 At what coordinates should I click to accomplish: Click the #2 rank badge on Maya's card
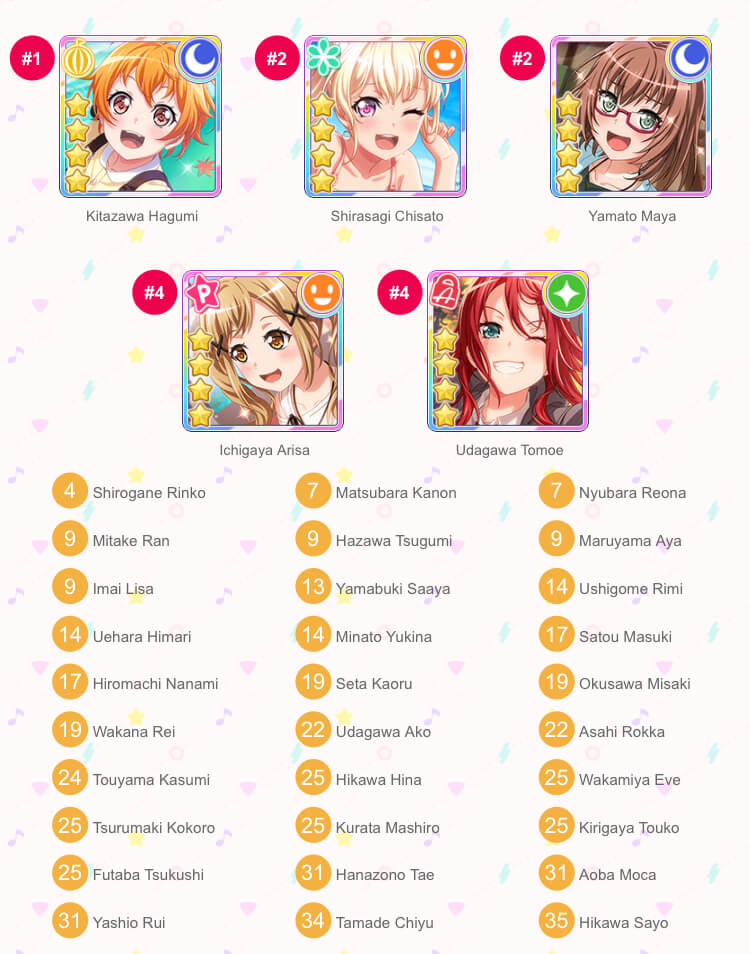521,58
